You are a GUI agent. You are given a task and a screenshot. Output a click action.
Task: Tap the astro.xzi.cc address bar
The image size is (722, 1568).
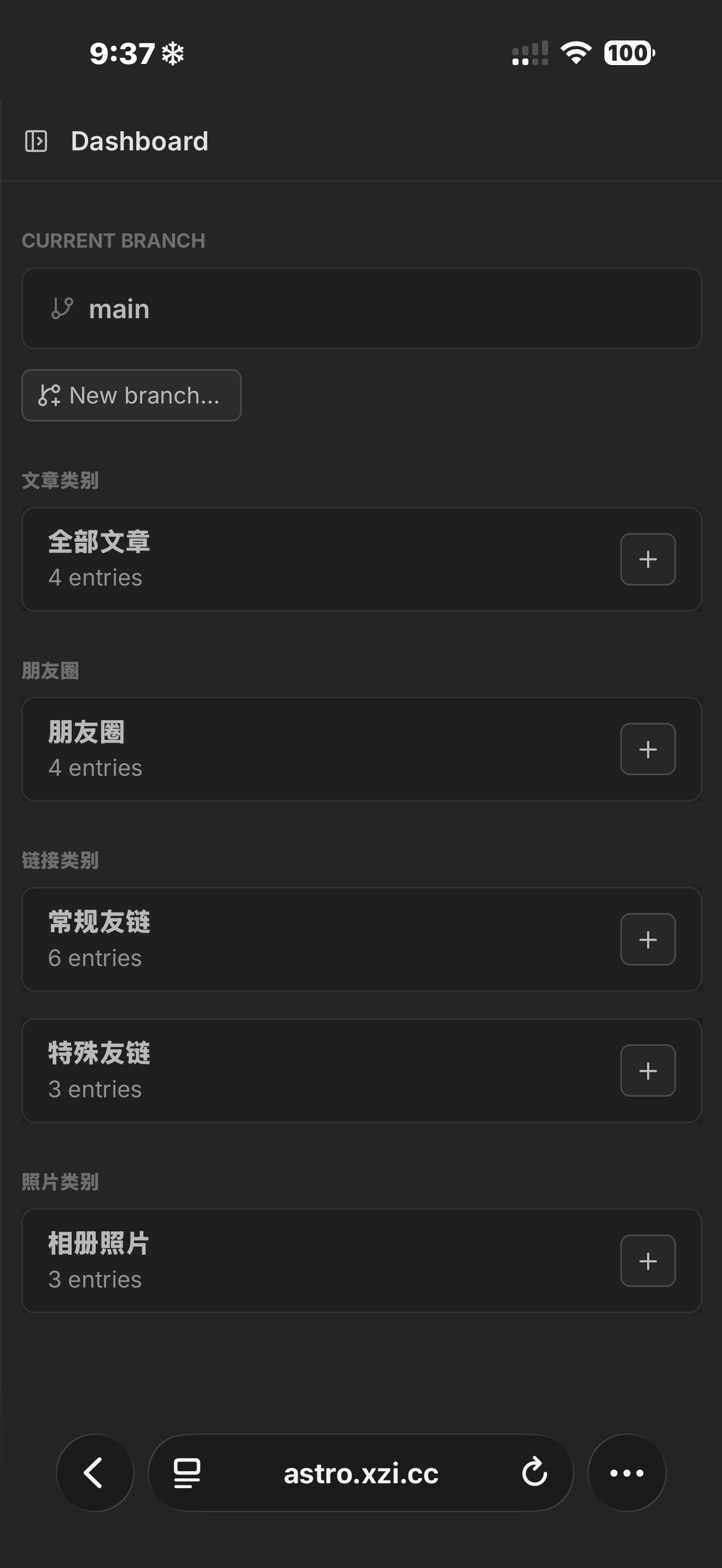pos(361,1473)
